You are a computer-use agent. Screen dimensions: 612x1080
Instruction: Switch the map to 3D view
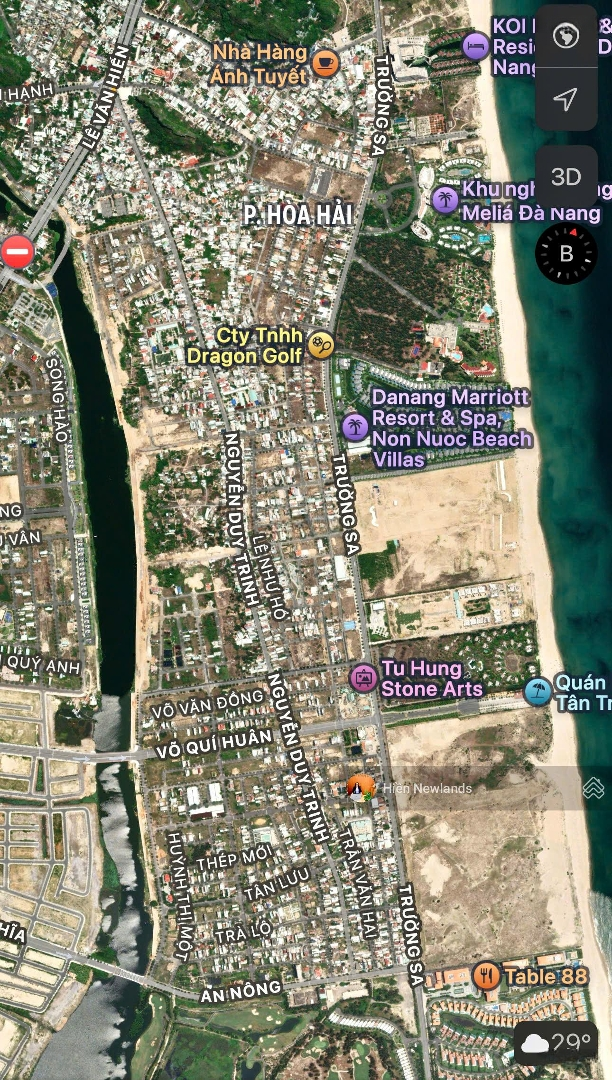(566, 177)
